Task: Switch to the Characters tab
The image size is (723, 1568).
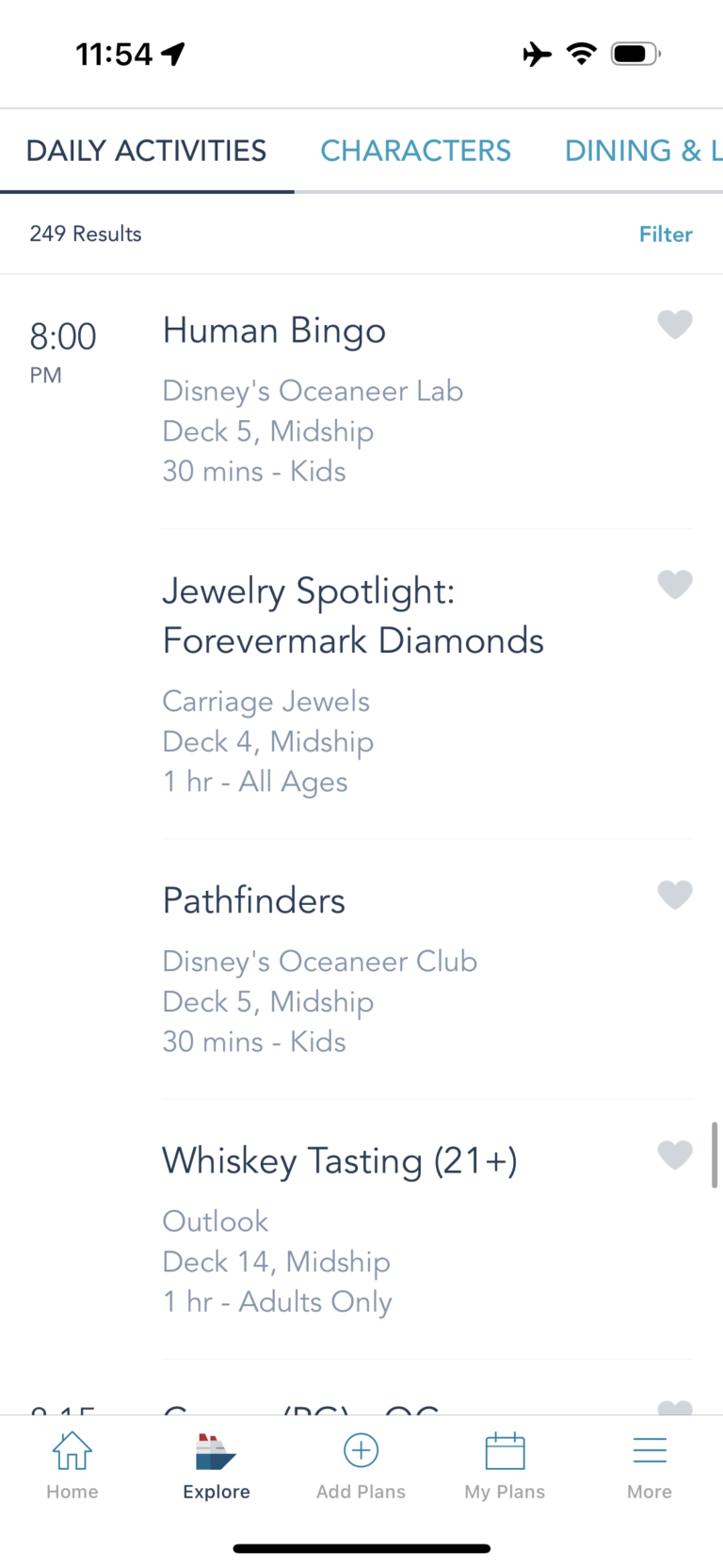Action: (415, 150)
